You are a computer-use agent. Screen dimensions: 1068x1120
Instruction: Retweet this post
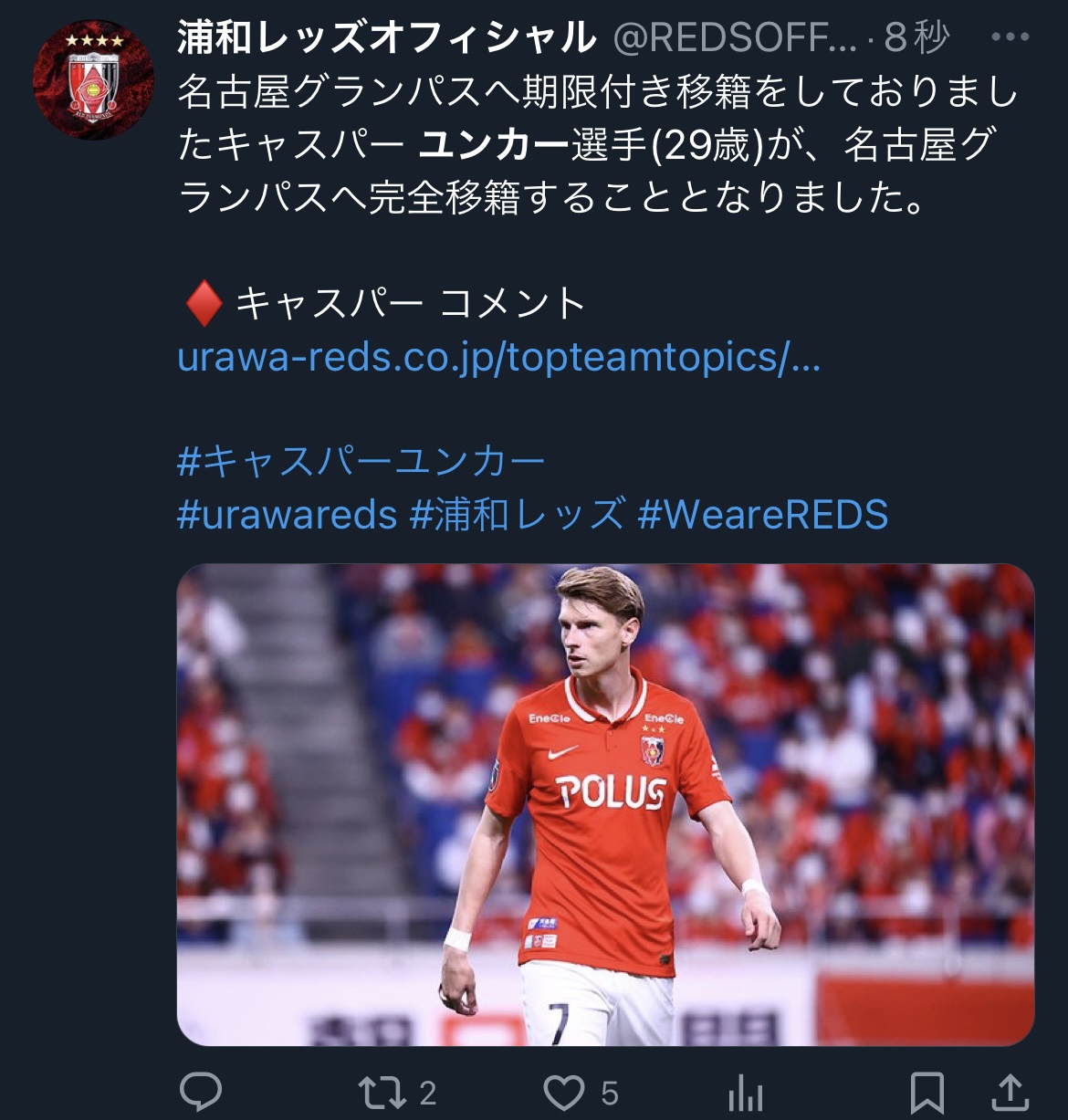coord(382,1092)
